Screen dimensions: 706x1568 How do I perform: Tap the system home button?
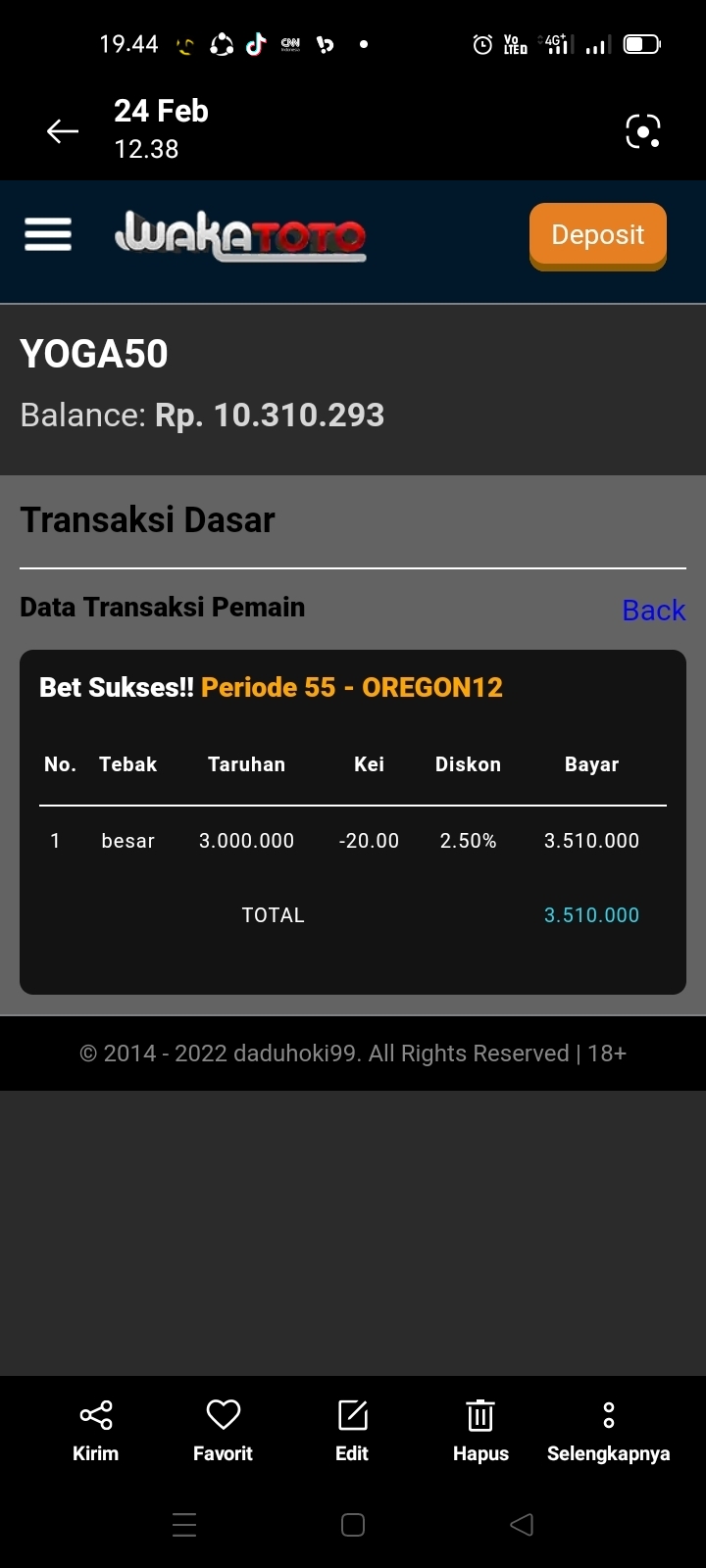click(x=353, y=1524)
